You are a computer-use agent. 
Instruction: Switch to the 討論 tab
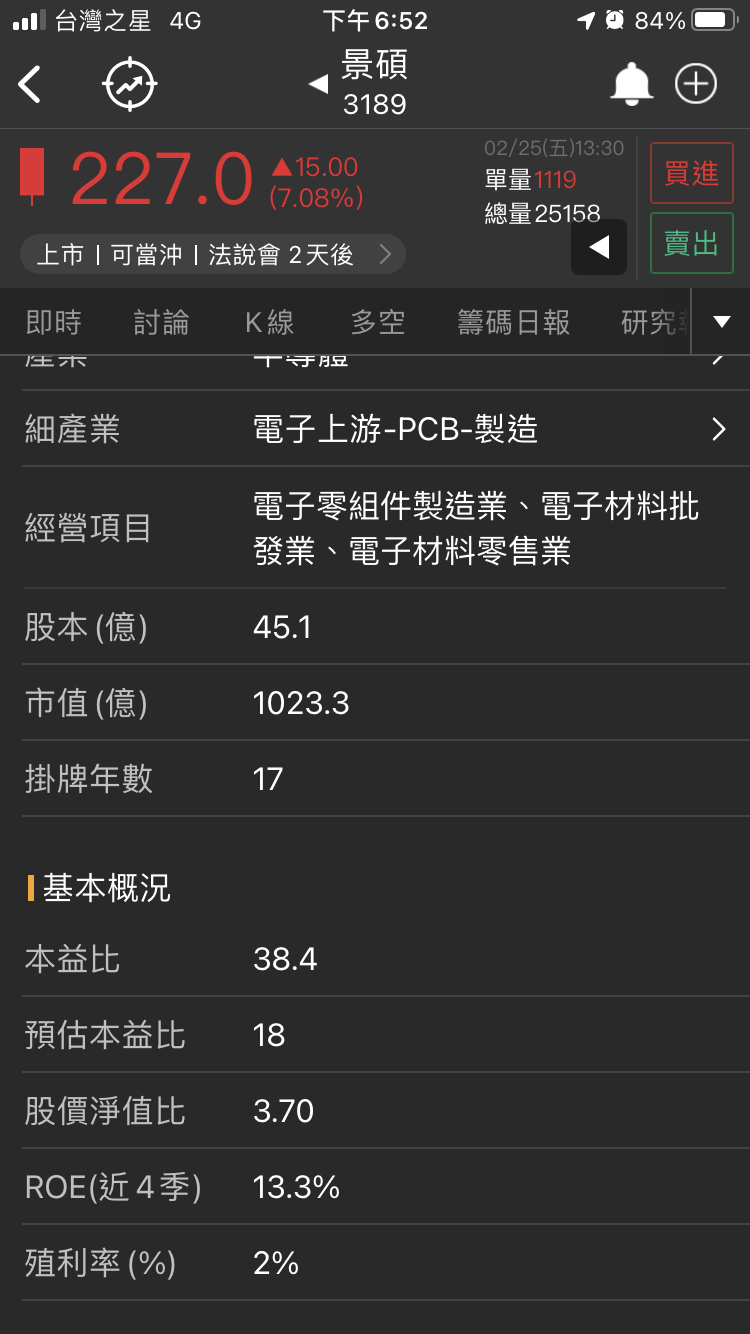(161, 322)
